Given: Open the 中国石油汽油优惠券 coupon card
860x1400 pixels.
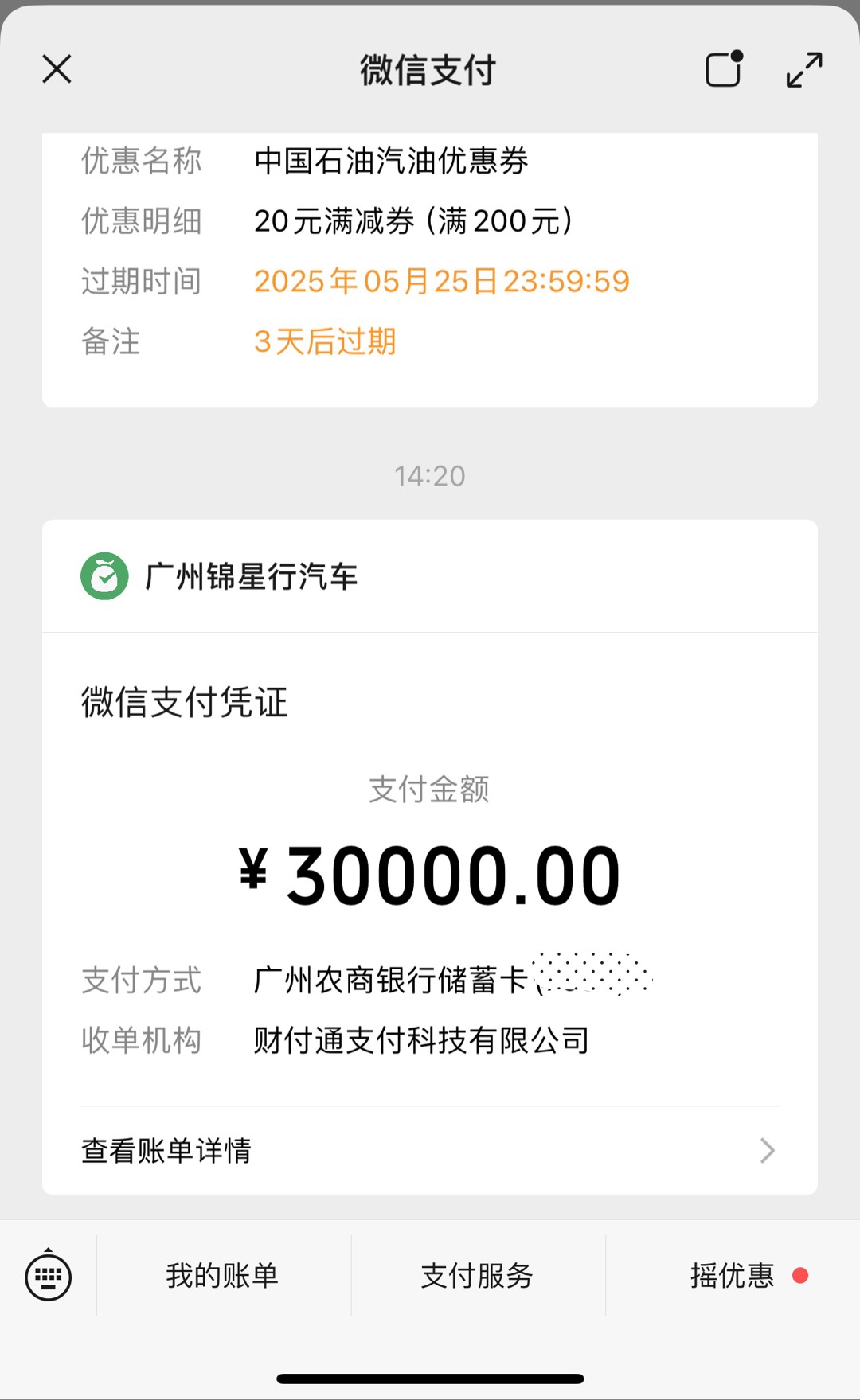Looking at the screenshot, I should pyautogui.click(x=430, y=270).
